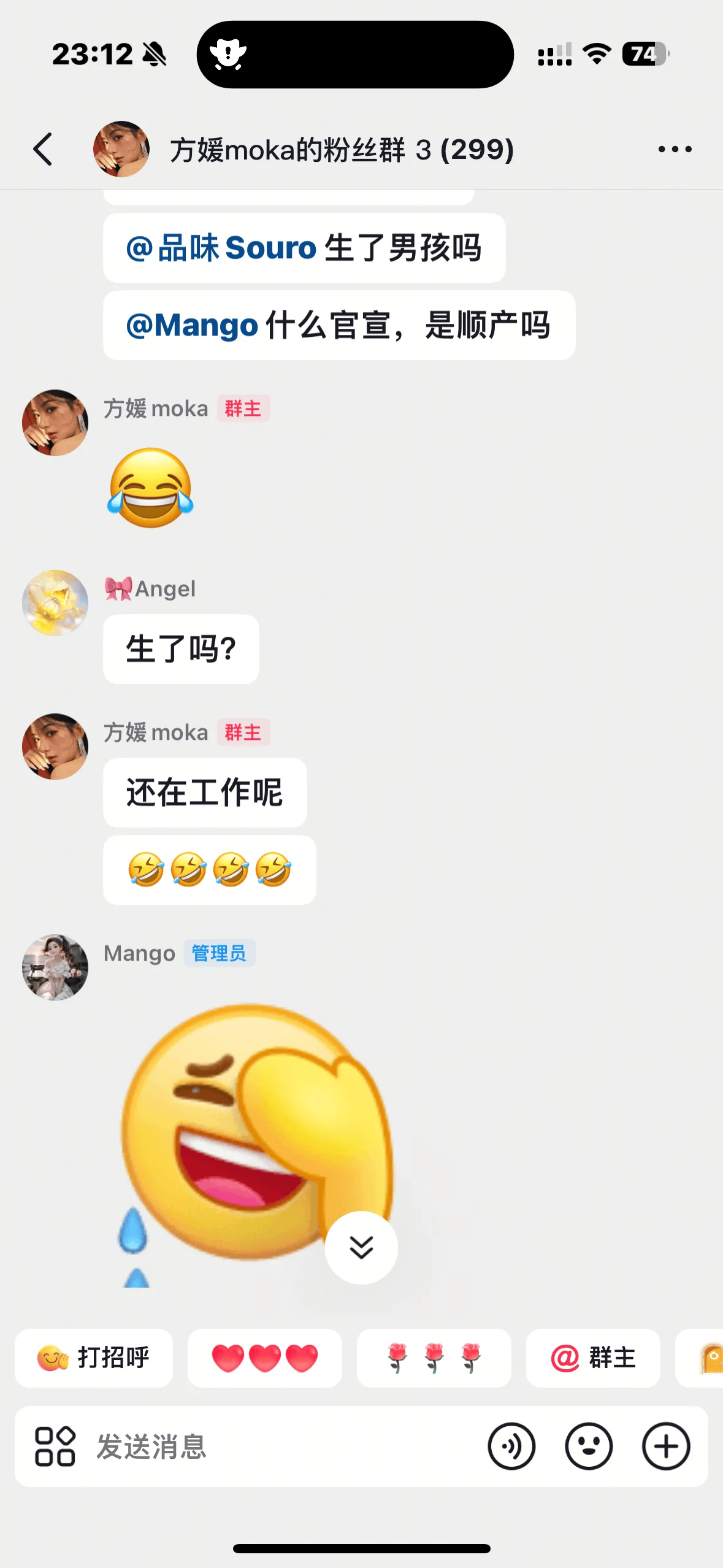Send three red hearts quick reply
The width and height of the screenshot is (723, 1568).
[x=265, y=1358]
